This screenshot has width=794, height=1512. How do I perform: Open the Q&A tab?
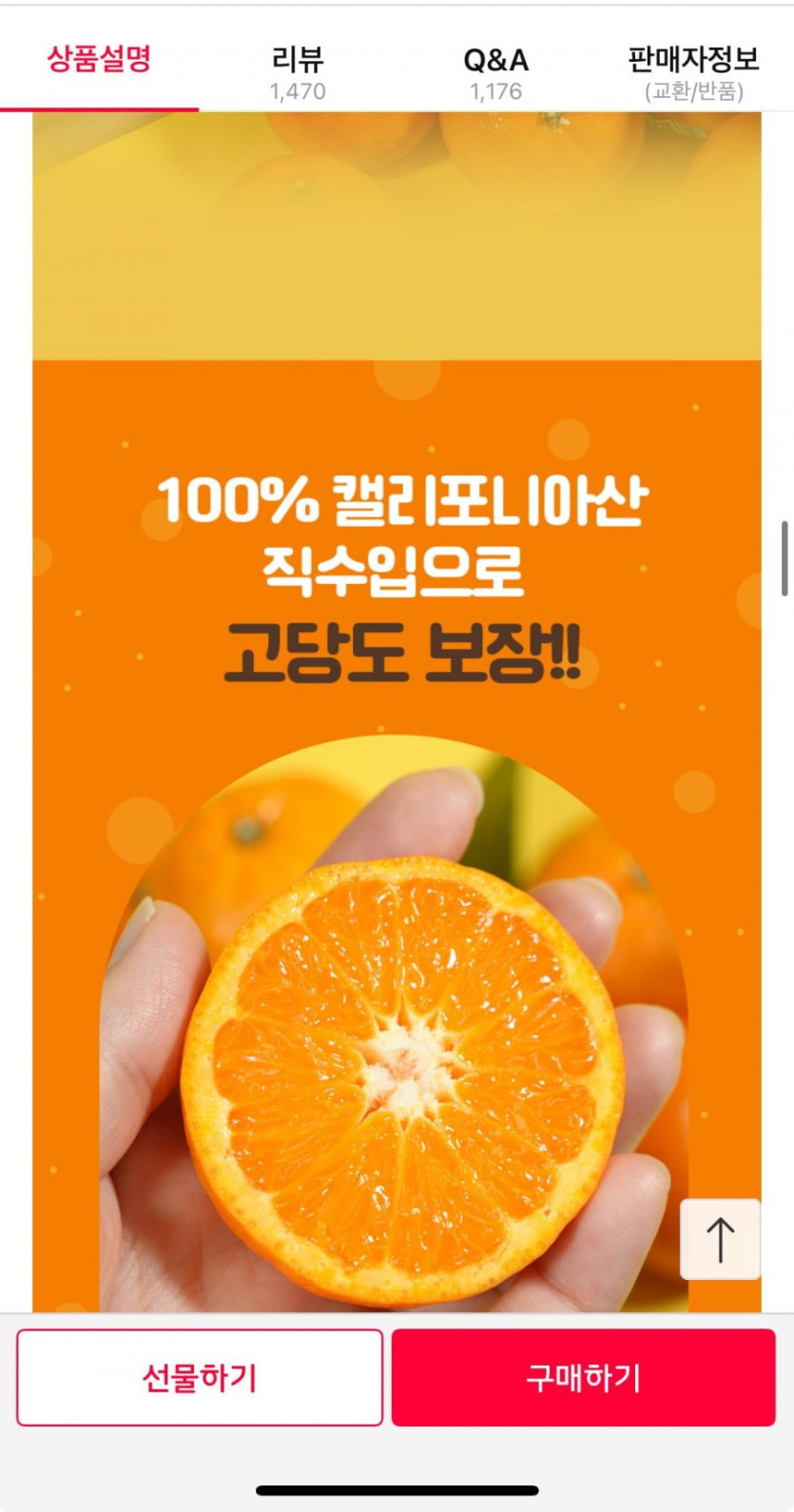[x=495, y=73]
